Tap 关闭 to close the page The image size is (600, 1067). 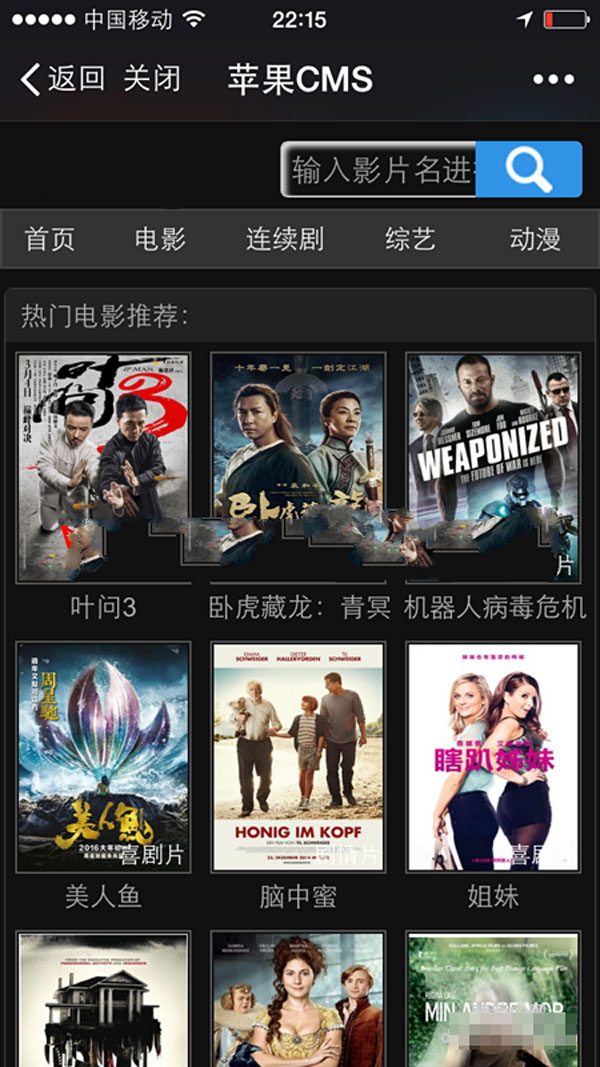click(x=152, y=79)
